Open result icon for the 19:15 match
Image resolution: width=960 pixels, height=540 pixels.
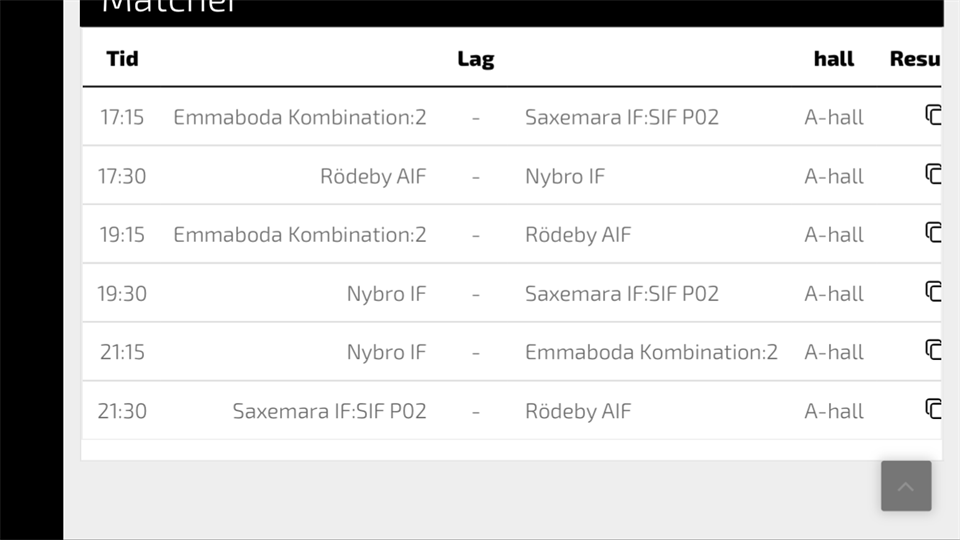933,233
